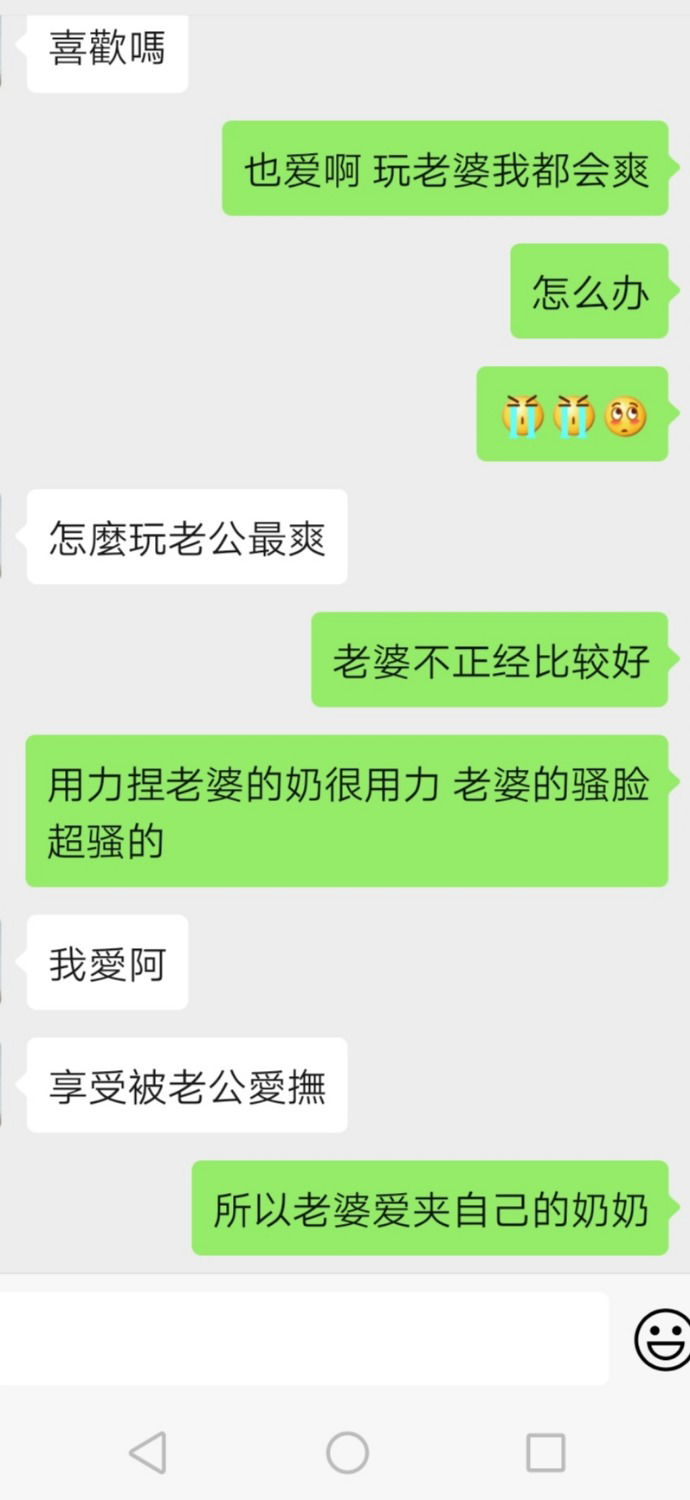Tap the system back button
690x1500 pixels.
[x=148, y=1452]
